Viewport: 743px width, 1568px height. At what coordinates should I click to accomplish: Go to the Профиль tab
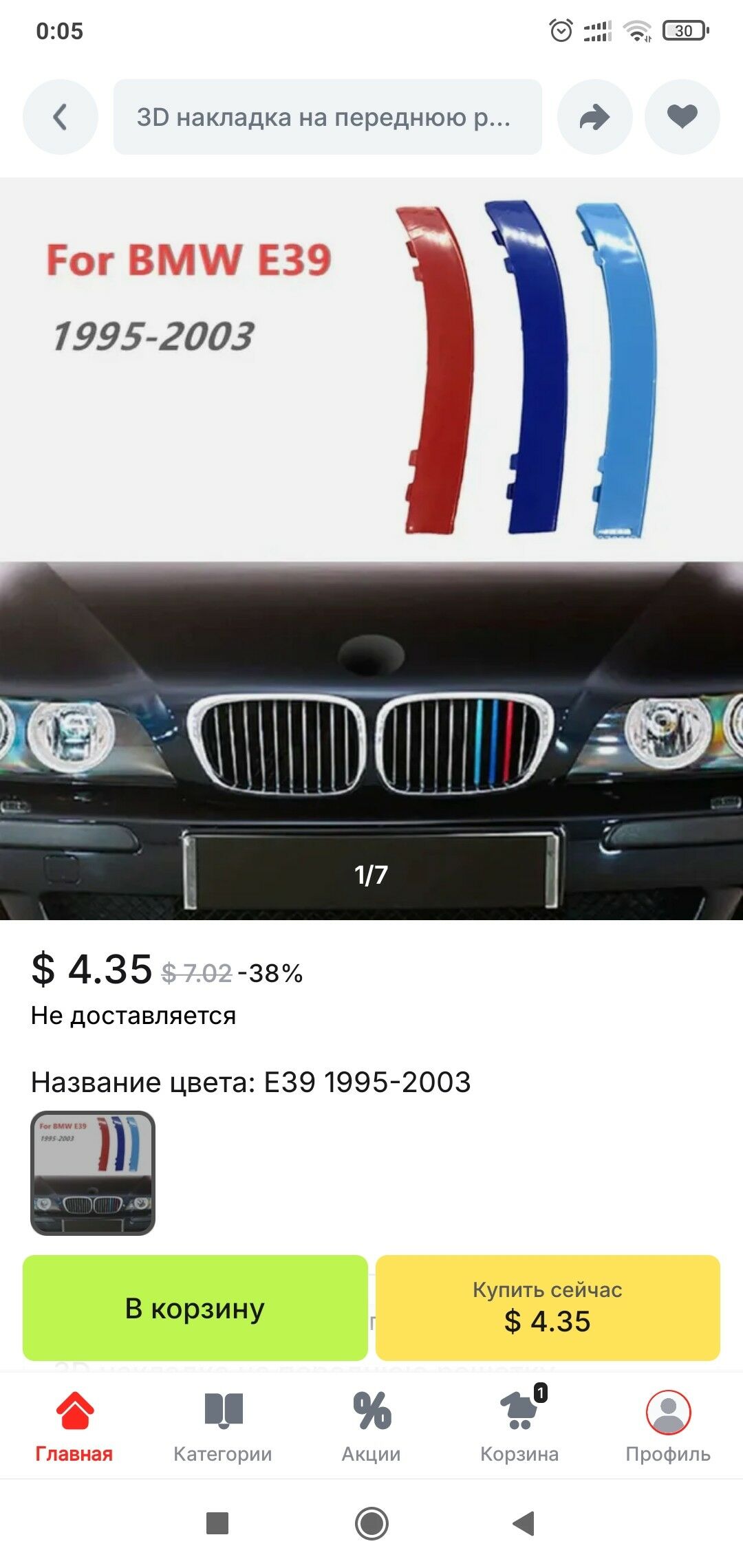pos(669,1426)
